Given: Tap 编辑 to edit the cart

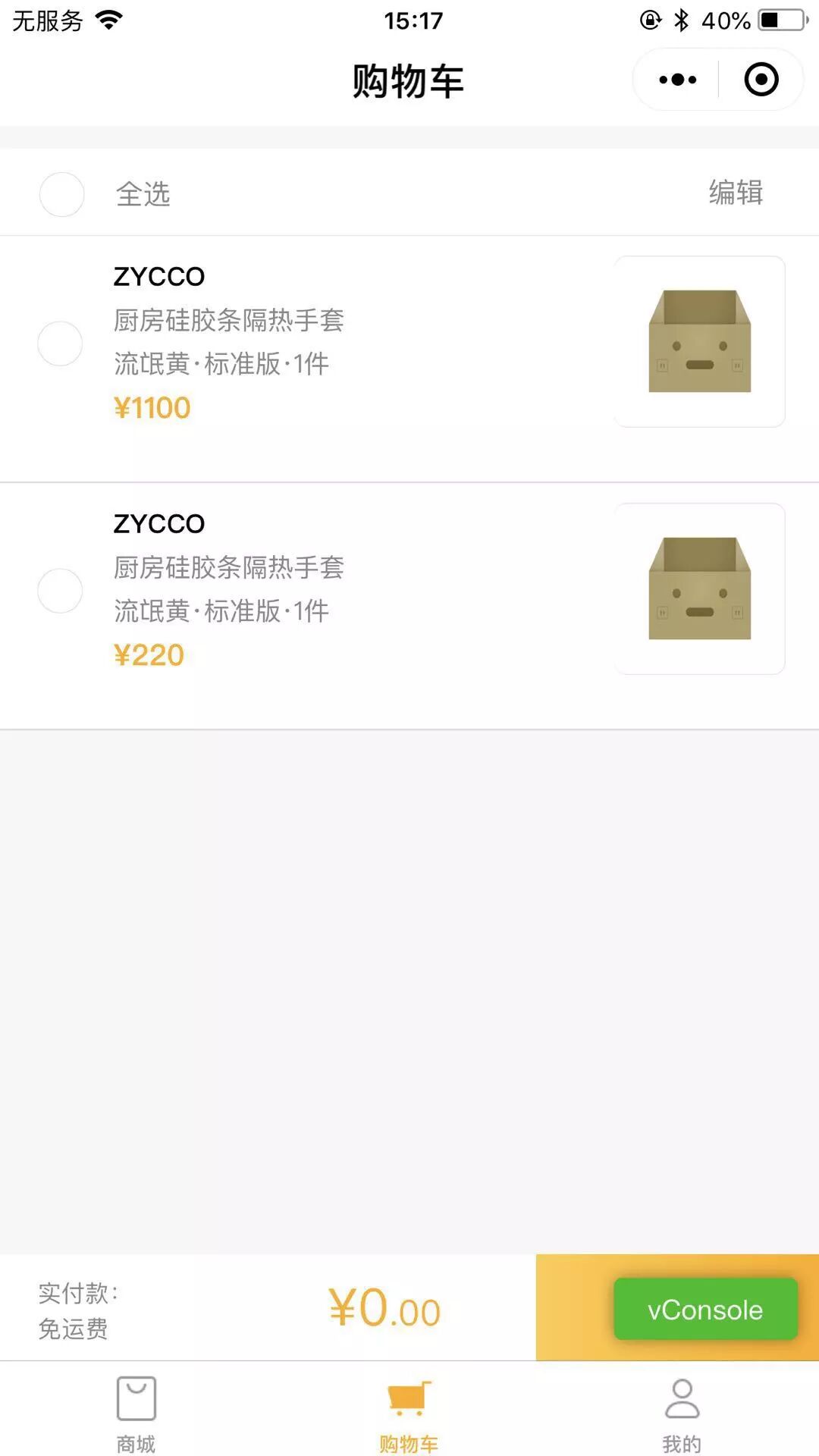Looking at the screenshot, I should (735, 193).
